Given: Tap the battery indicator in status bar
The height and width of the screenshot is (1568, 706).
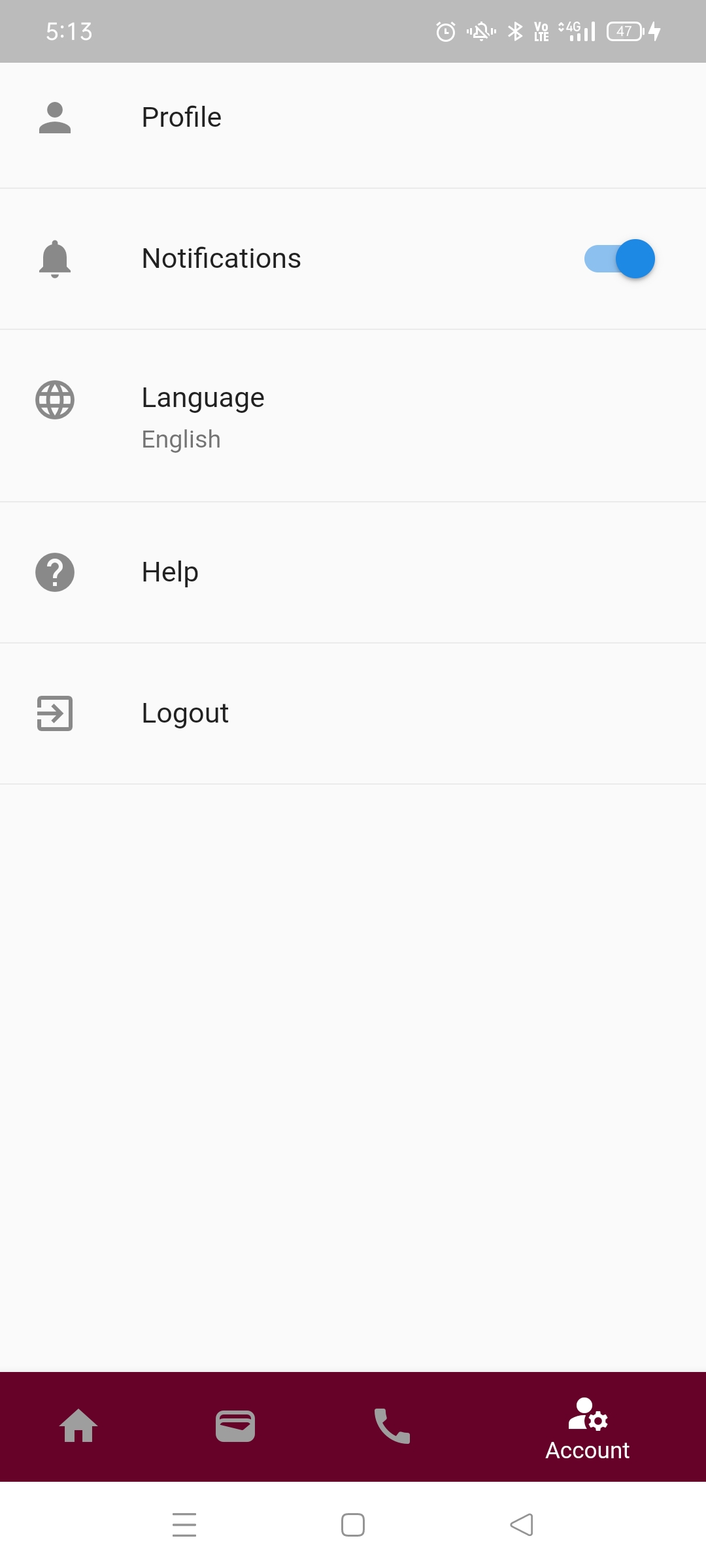Looking at the screenshot, I should tap(626, 31).
